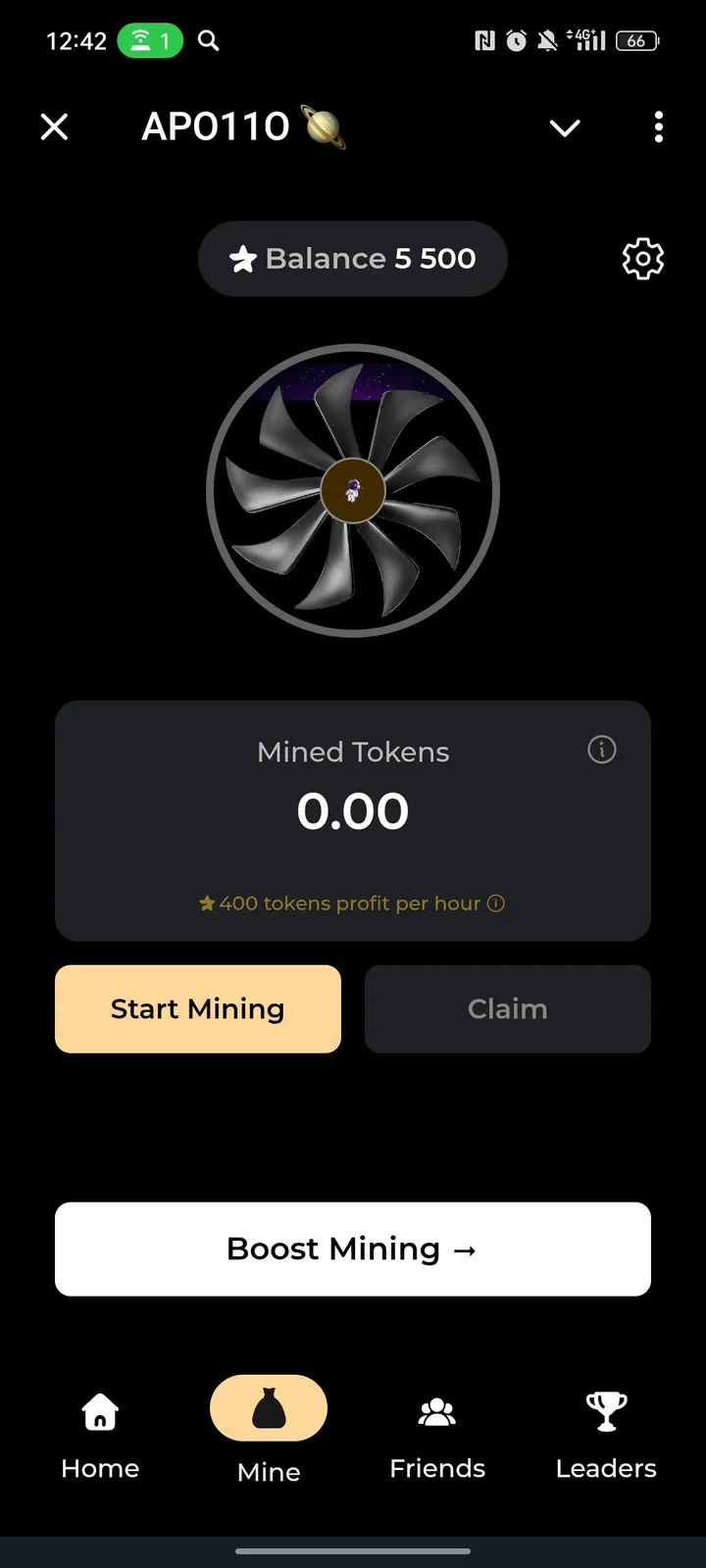This screenshot has width=706, height=1568.
Task: Claim the mined tokens
Action: point(508,1008)
